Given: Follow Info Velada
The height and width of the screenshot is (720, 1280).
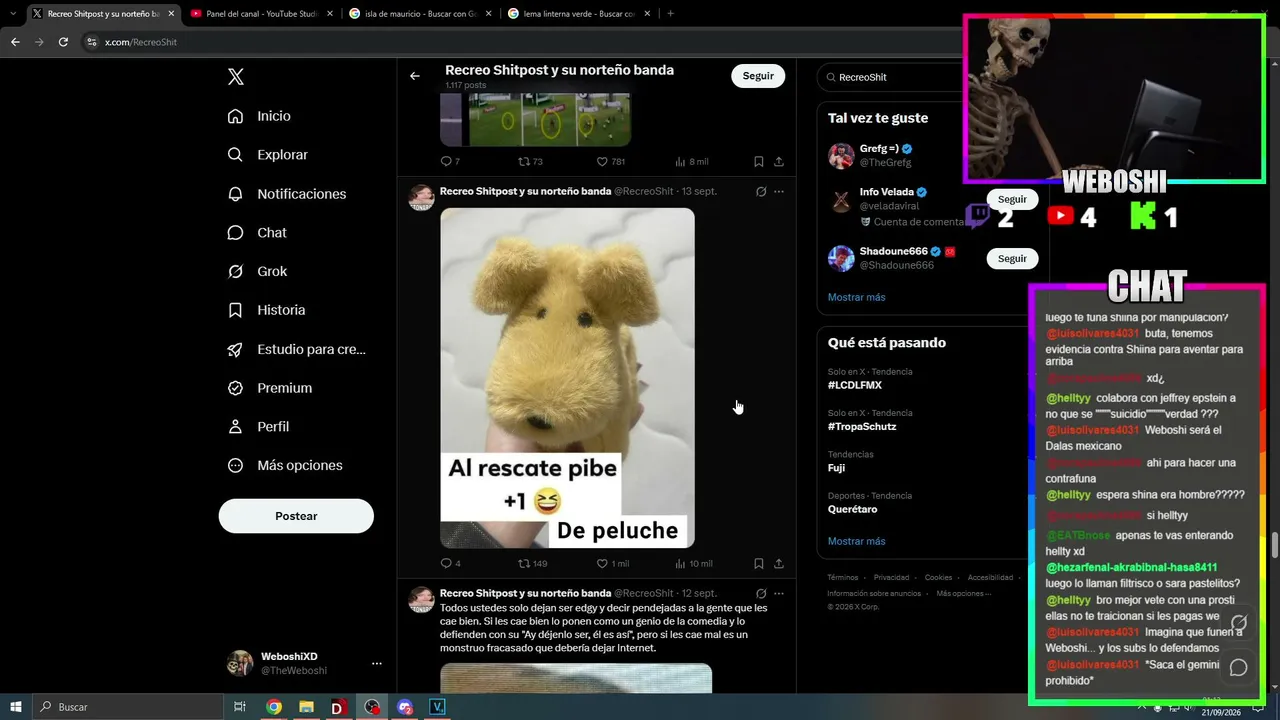Looking at the screenshot, I should pos(1012,199).
